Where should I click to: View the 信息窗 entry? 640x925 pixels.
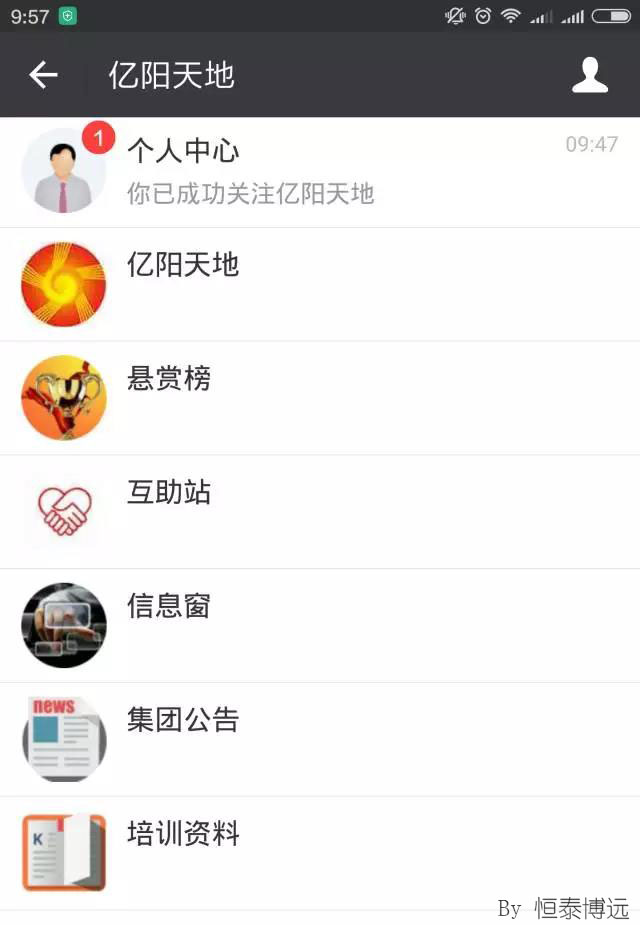pos(320,626)
